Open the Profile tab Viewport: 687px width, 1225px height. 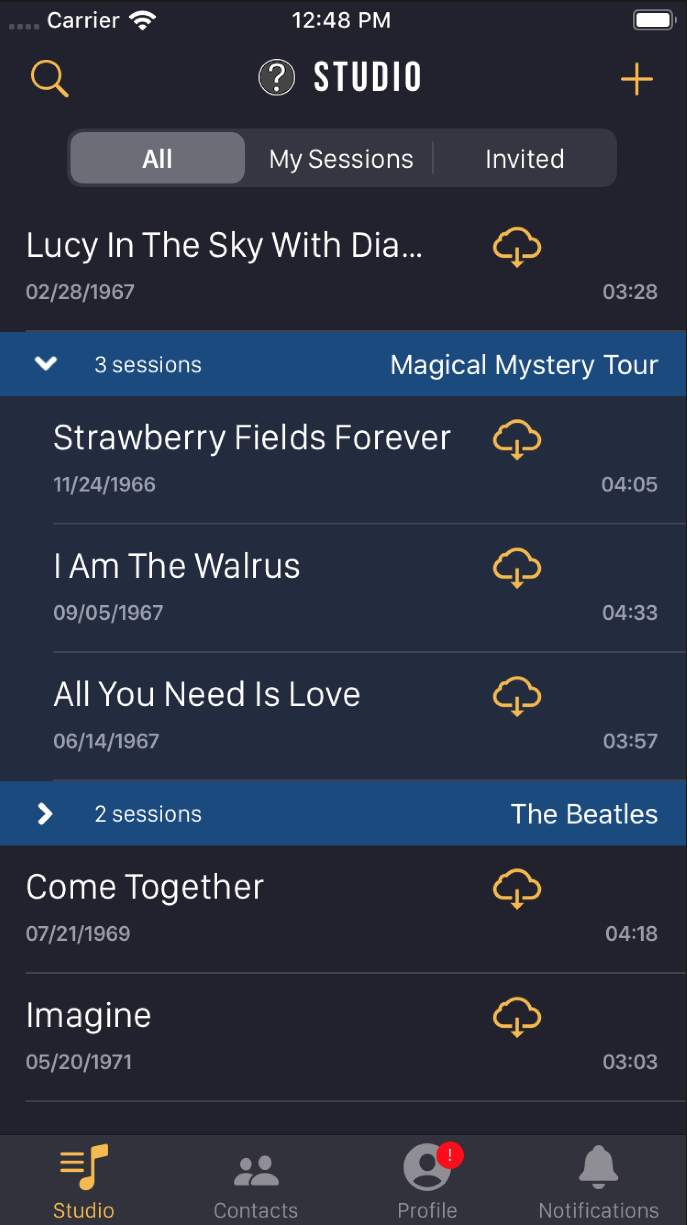point(428,1183)
